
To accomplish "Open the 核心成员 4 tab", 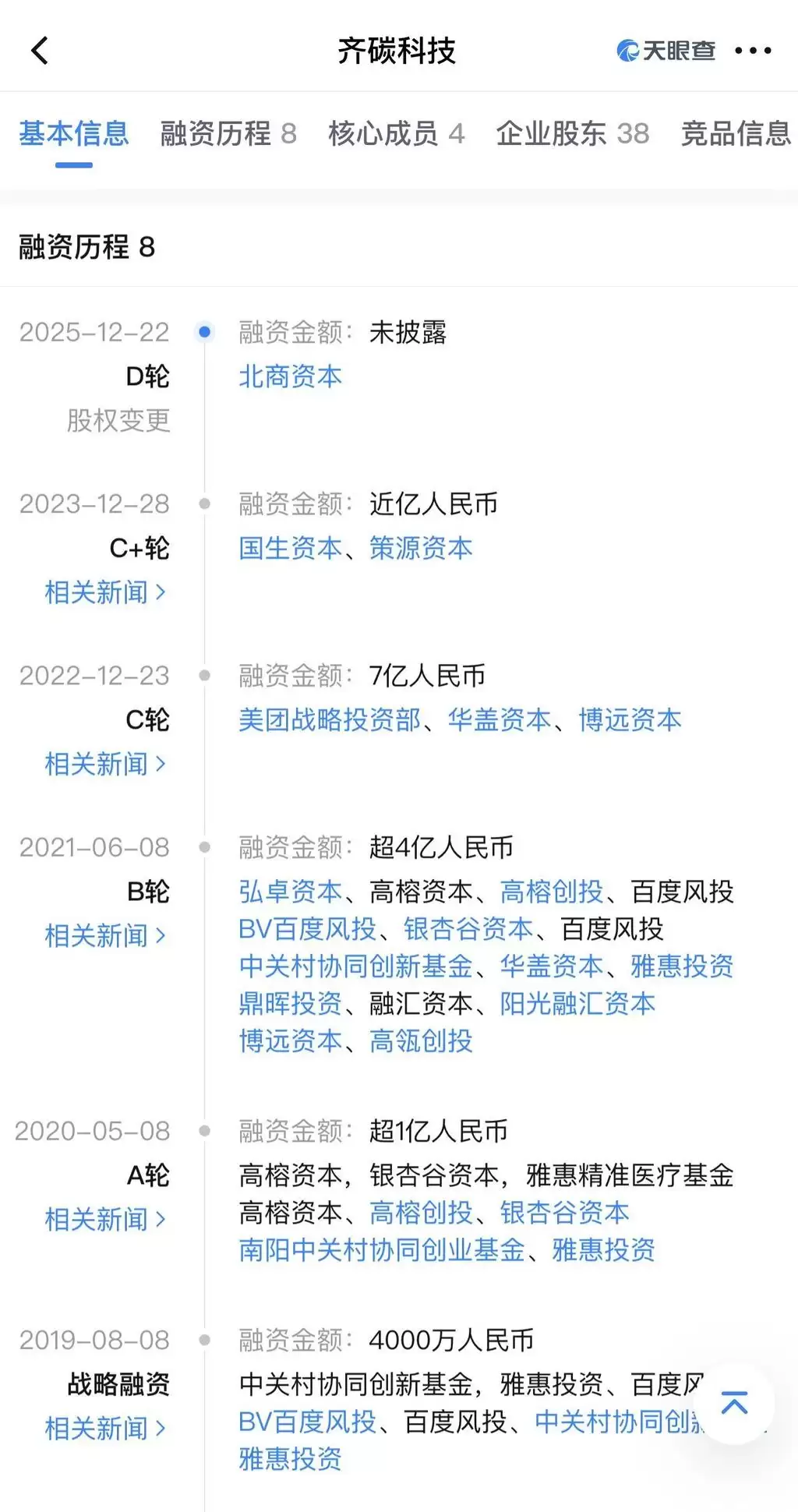I will click(x=397, y=134).
